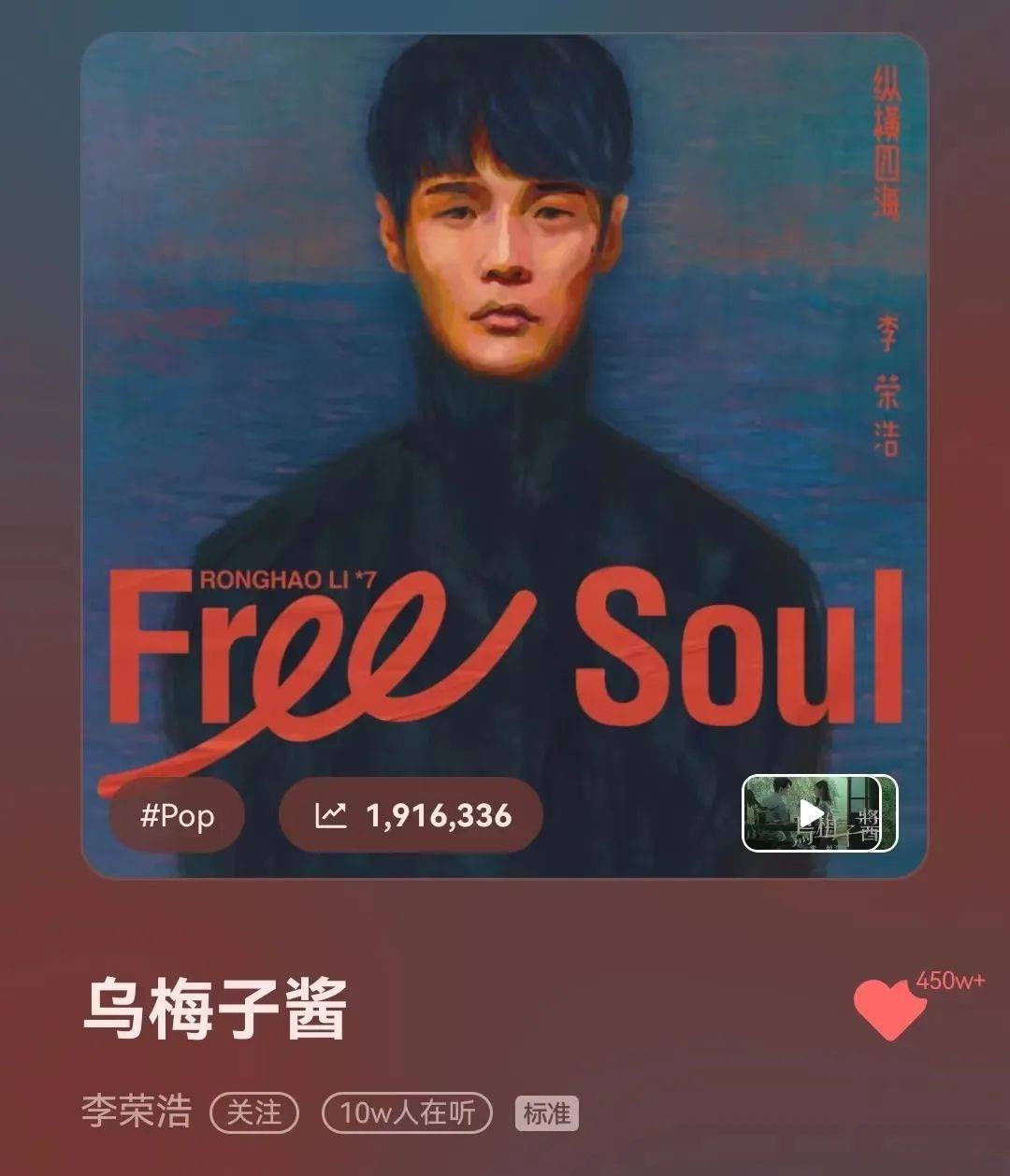
Task: Open the 10w人在听 listeners chip
Action: tap(407, 1112)
